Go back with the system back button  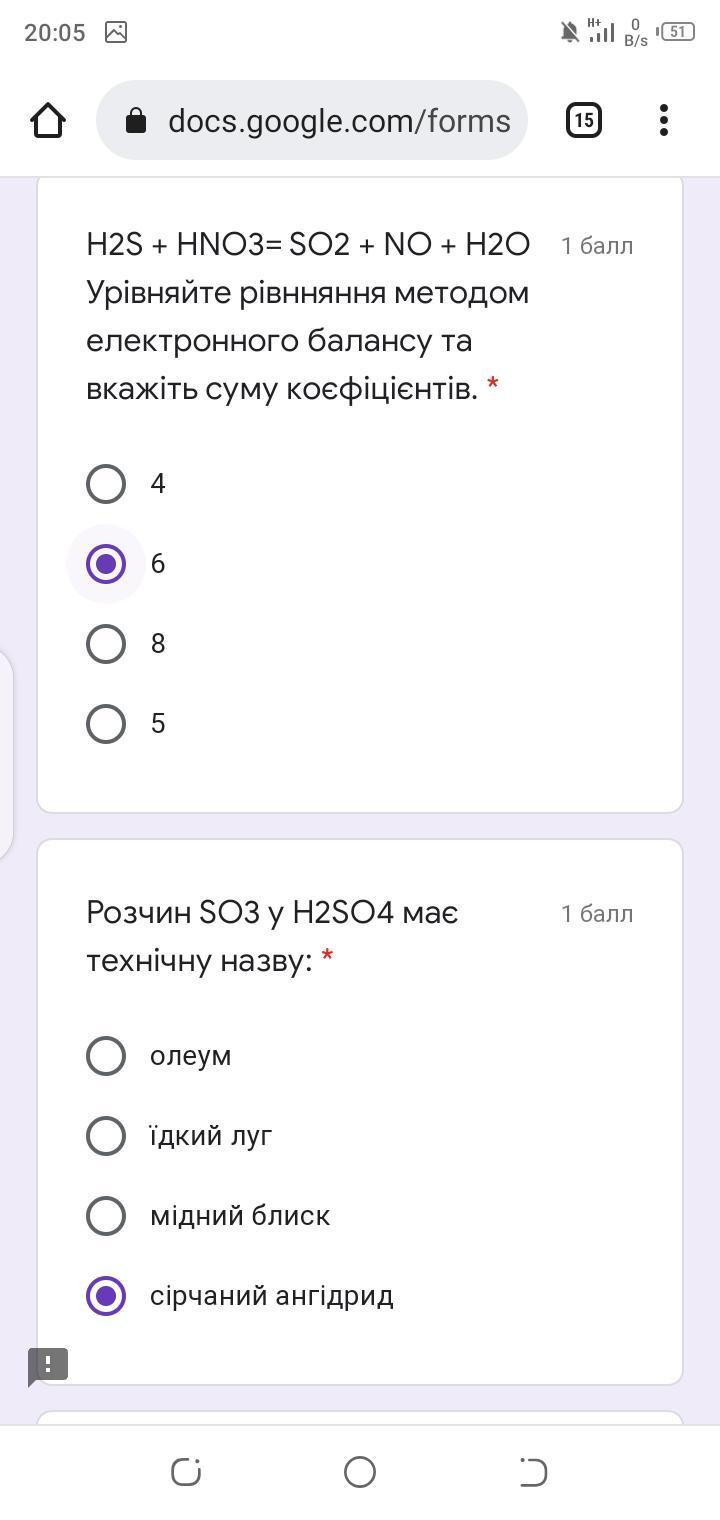tap(534, 1472)
